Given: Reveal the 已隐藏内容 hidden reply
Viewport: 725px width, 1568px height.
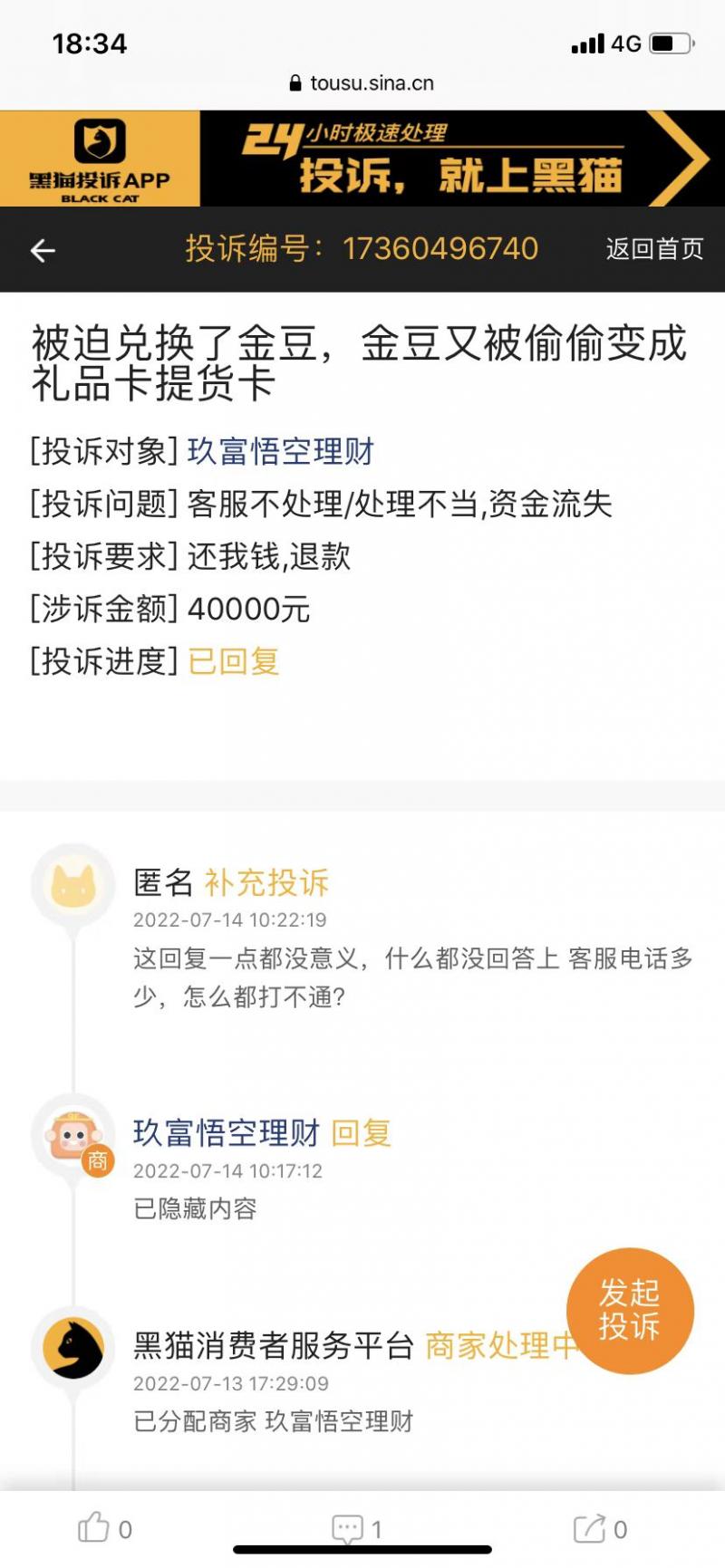Looking at the screenshot, I should [x=193, y=1207].
